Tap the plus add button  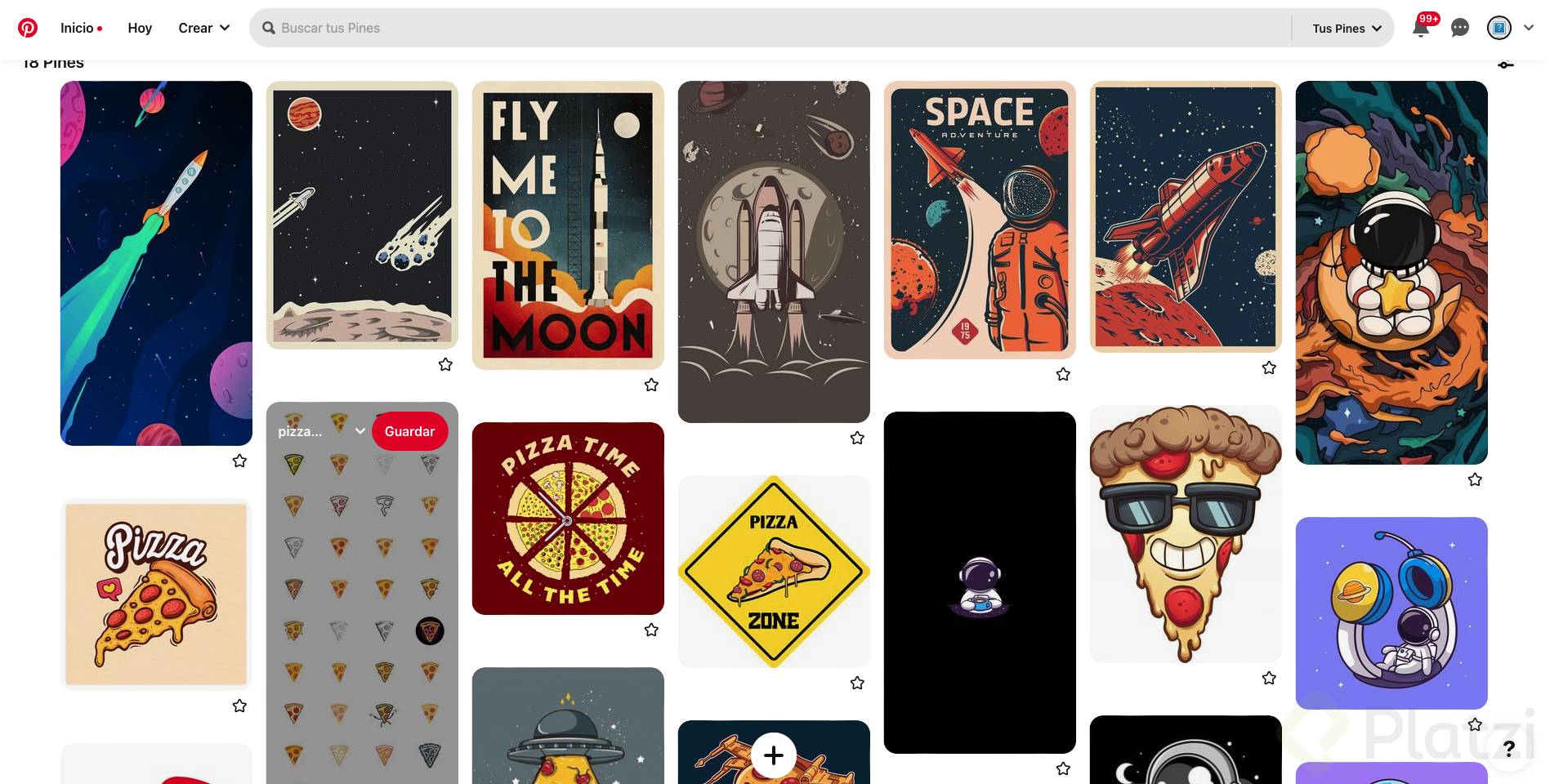coord(773,755)
